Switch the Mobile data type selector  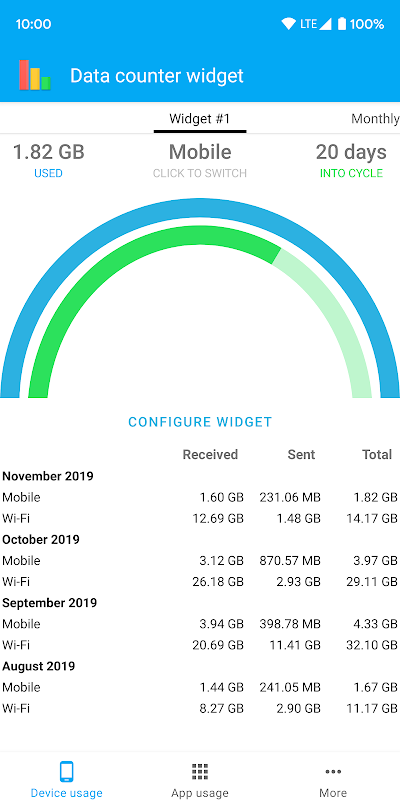(x=200, y=160)
